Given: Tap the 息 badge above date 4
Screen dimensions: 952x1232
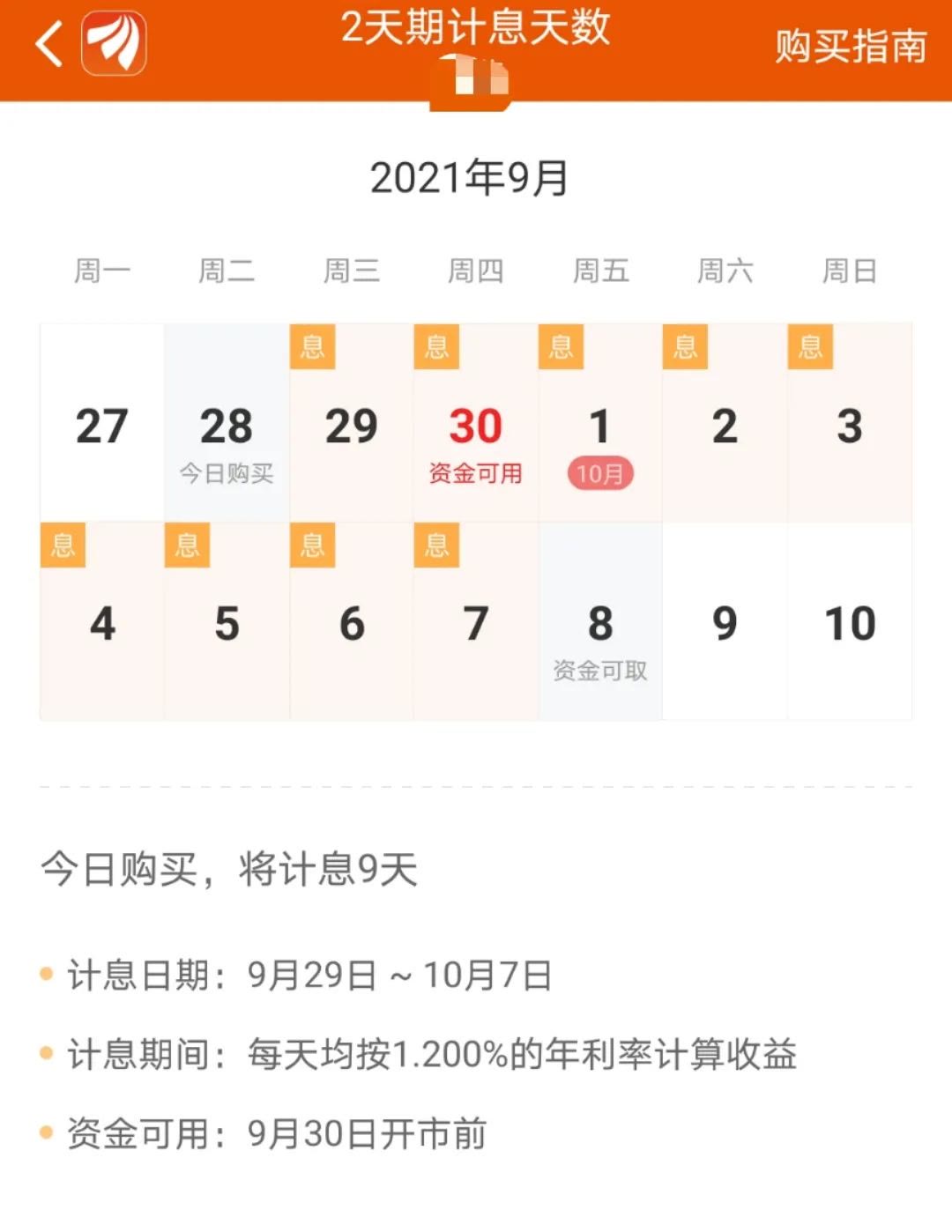Looking at the screenshot, I should click(x=63, y=545).
